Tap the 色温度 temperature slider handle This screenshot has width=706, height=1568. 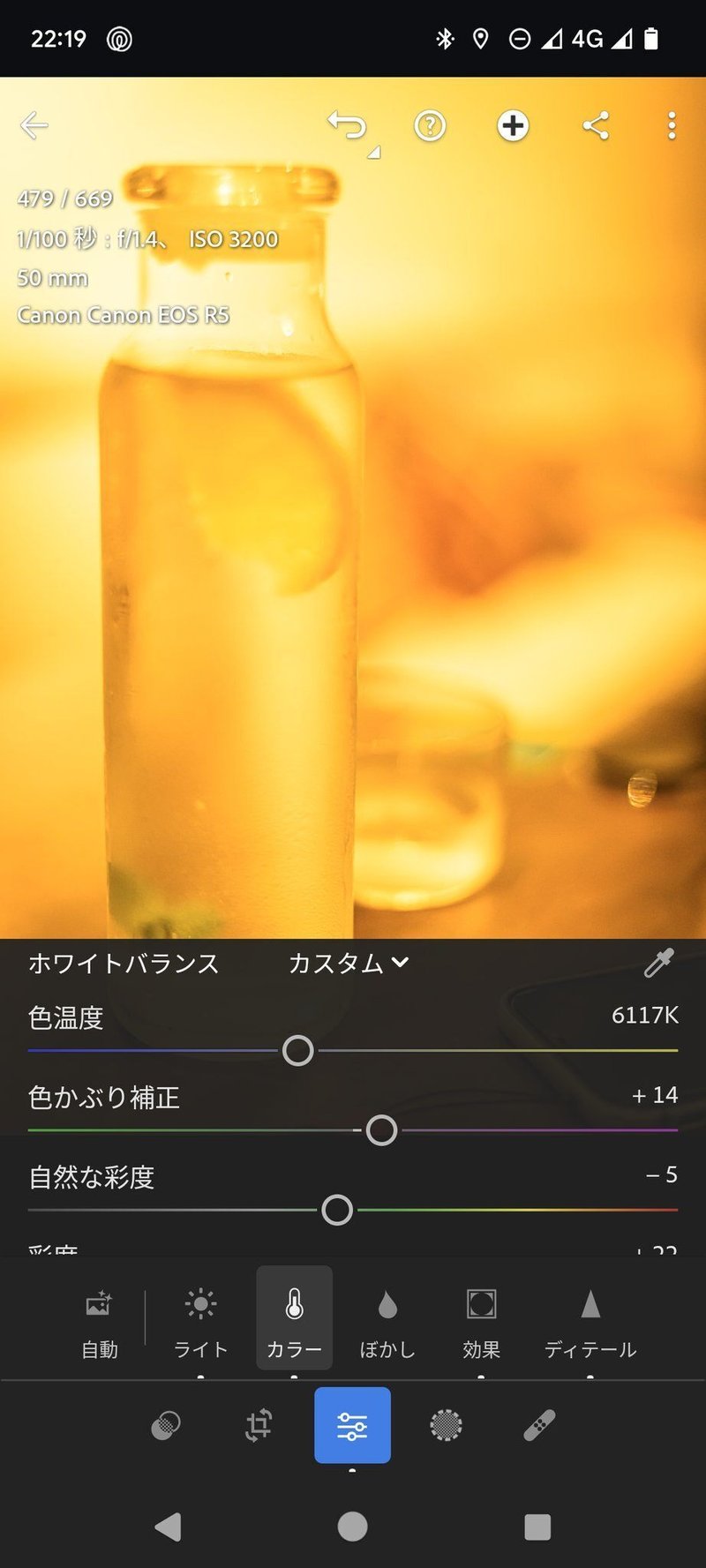pyautogui.click(x=297, y=1050)
